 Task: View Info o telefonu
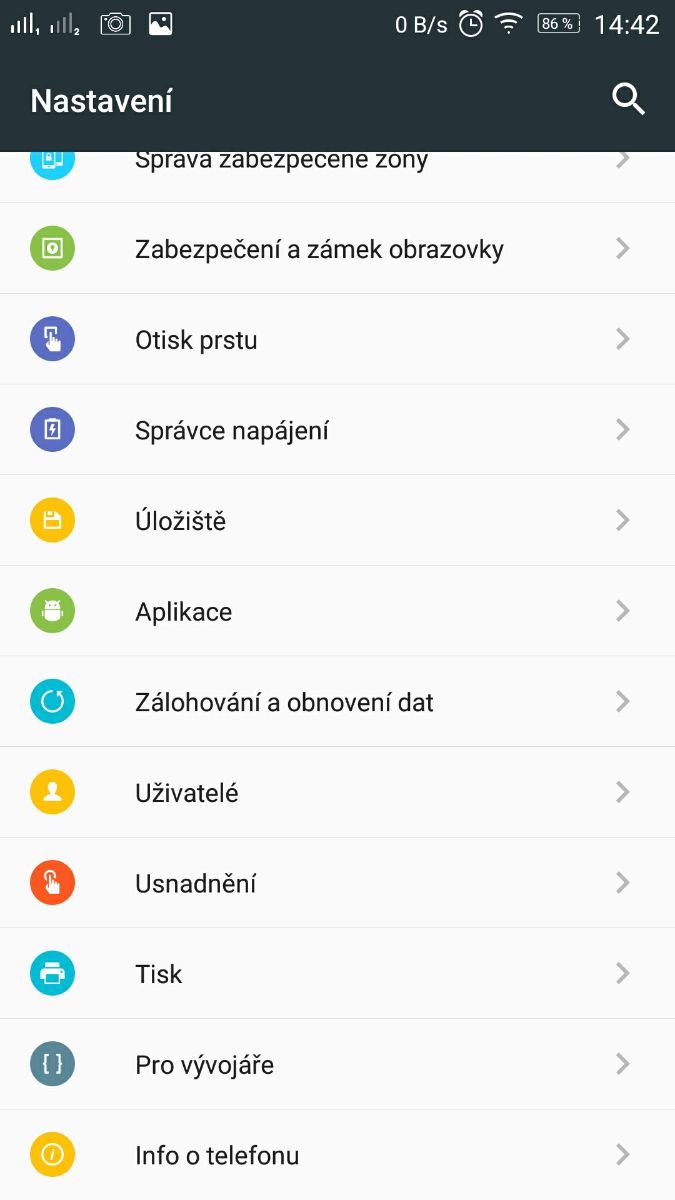point(217,1156)
